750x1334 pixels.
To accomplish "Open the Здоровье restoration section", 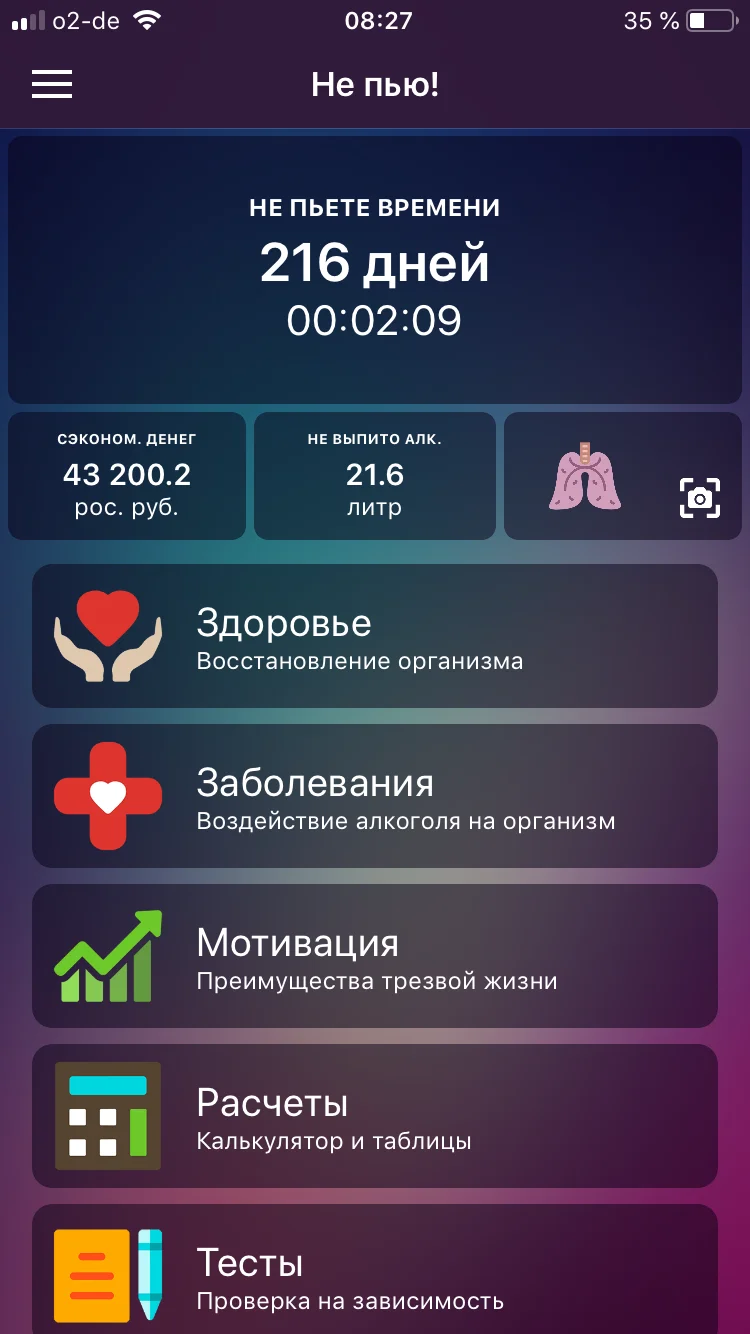I will point(375,635).
